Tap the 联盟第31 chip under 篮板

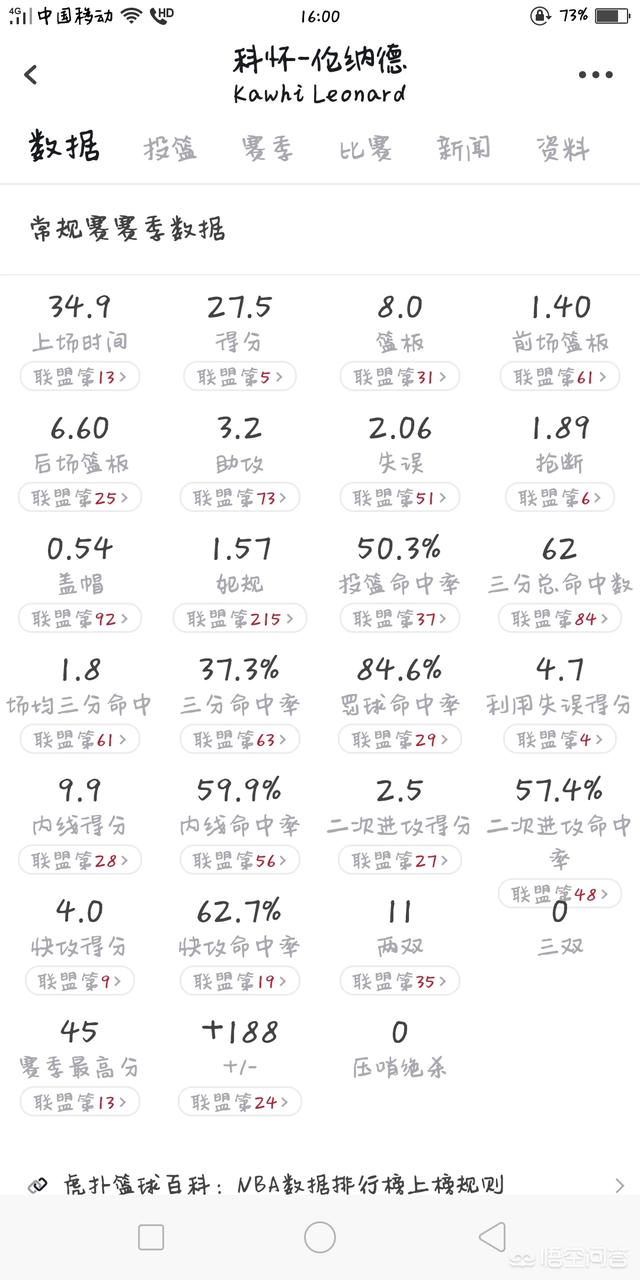pyautogui.click(x=400, y=377)
